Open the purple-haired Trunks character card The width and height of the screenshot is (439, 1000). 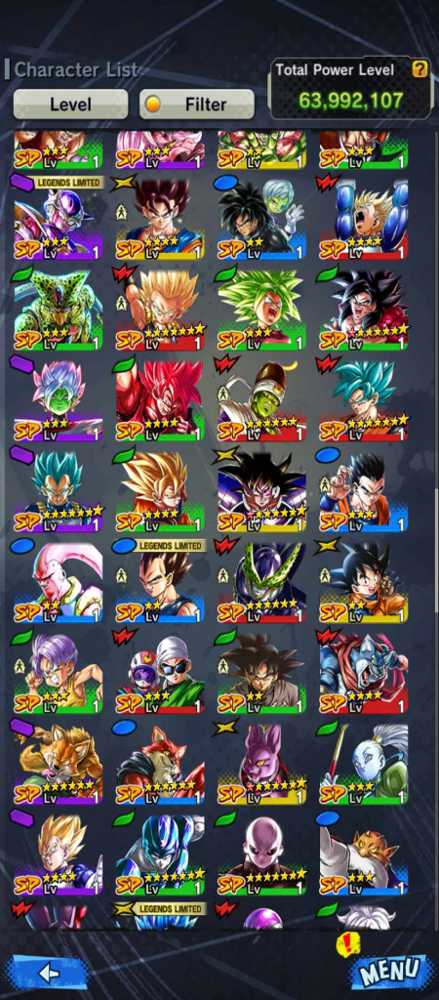pyautogui.click(x=58, y=673)
